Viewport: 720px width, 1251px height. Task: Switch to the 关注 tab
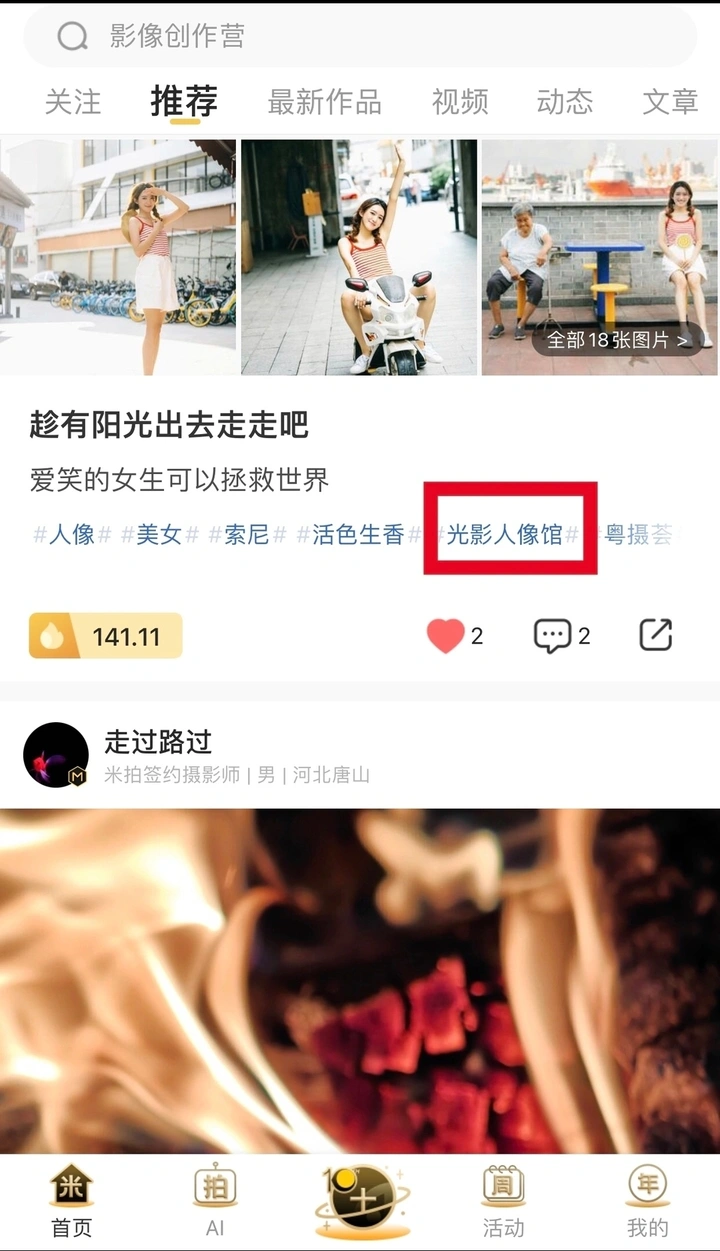pos(73,101)
